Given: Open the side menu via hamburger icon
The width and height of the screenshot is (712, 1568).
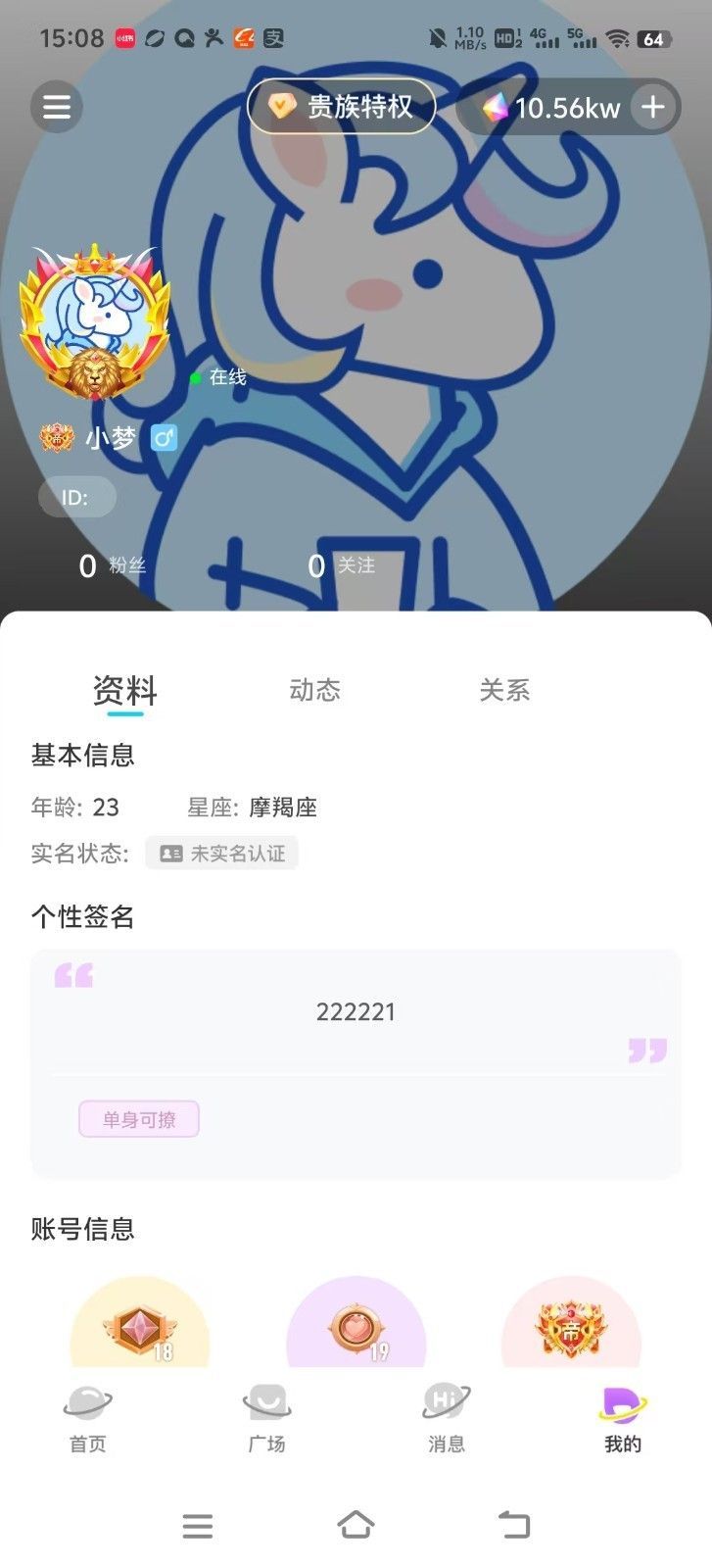Looking at the screenshot, I should [x=56, y=106].
